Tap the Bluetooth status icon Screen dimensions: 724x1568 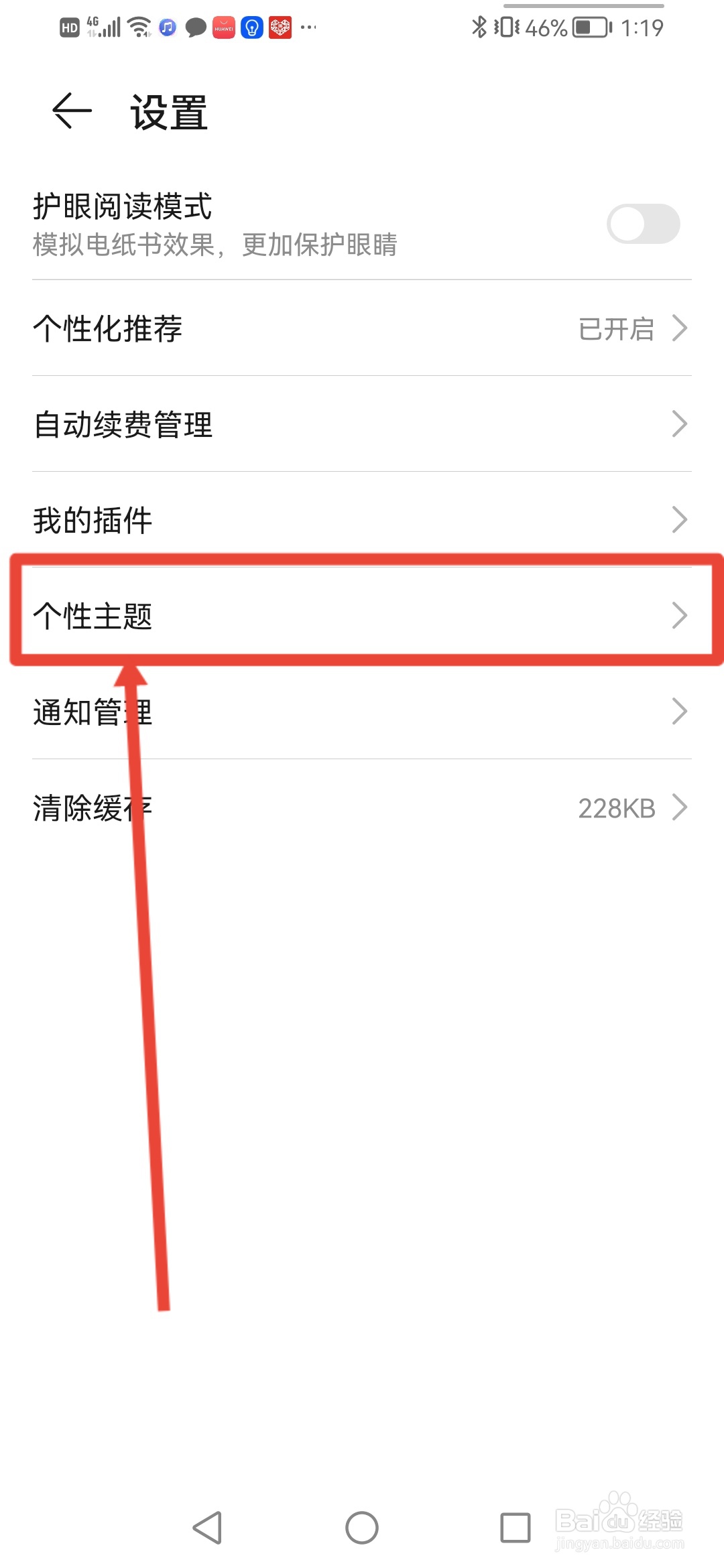pyautogui.click(x=480, y=25)
